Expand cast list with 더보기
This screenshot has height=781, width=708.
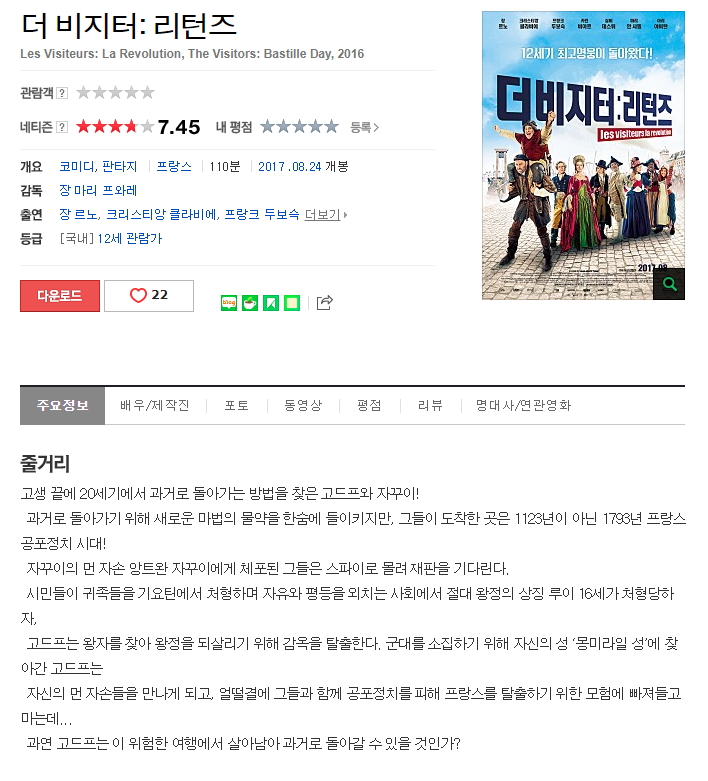(324, 214)
